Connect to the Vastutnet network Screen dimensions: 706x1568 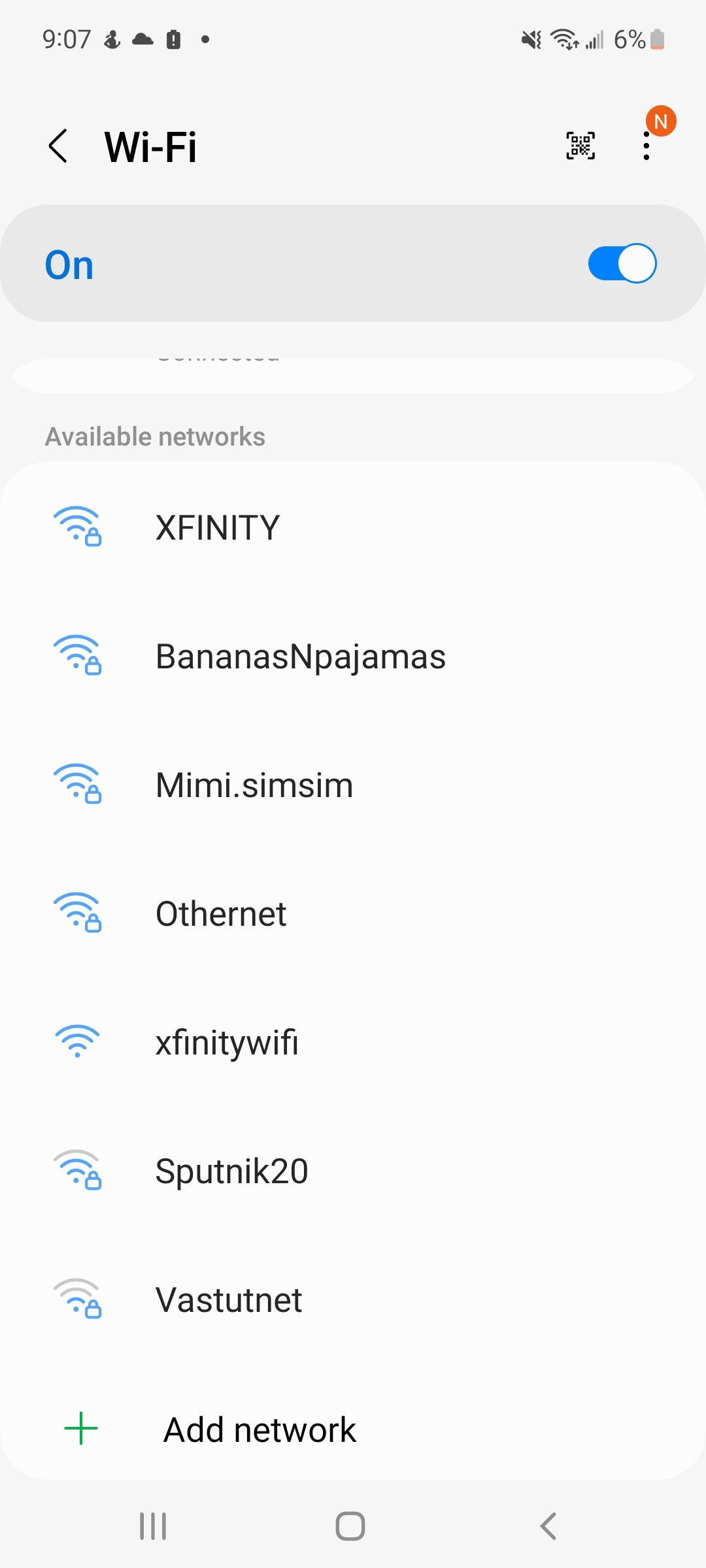click(x=353, y=1299)
